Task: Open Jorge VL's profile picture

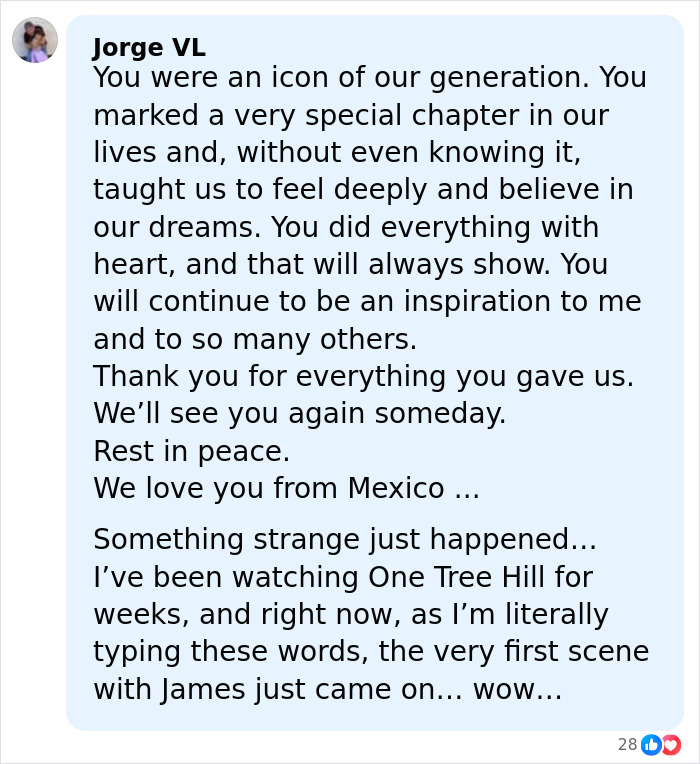Action: click(35, 41)
